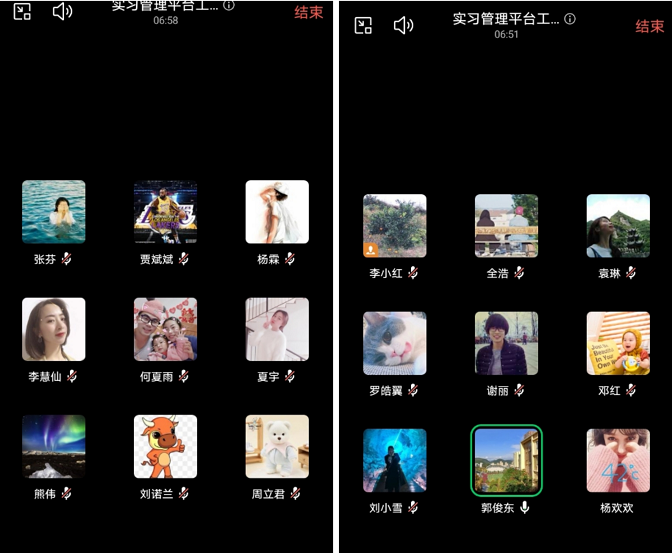Screen dimensions: 672x553
Task: Tap 李慧仙's avatar
Action: point(54,329)
